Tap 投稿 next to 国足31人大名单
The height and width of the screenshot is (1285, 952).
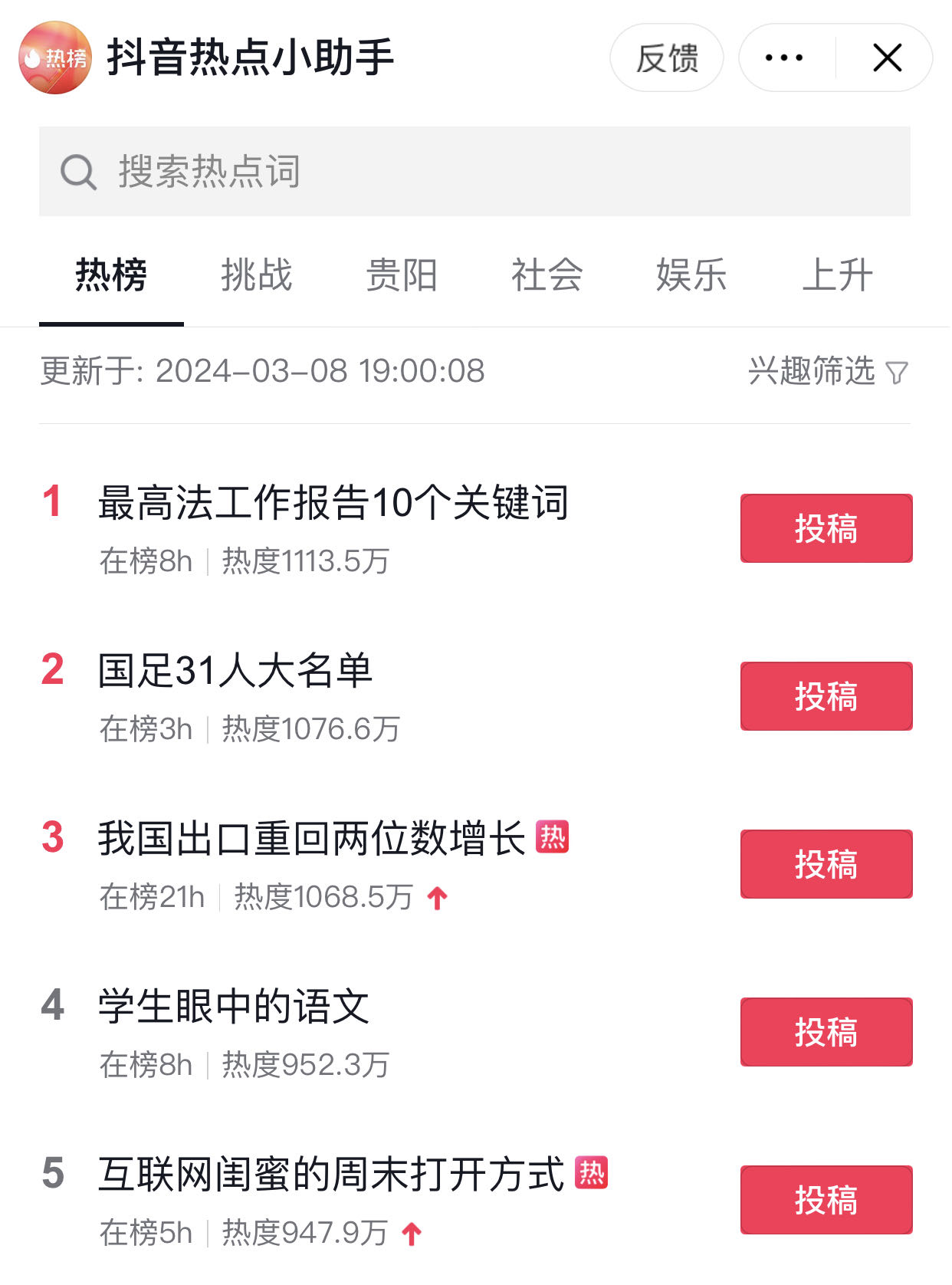[826, 696]
